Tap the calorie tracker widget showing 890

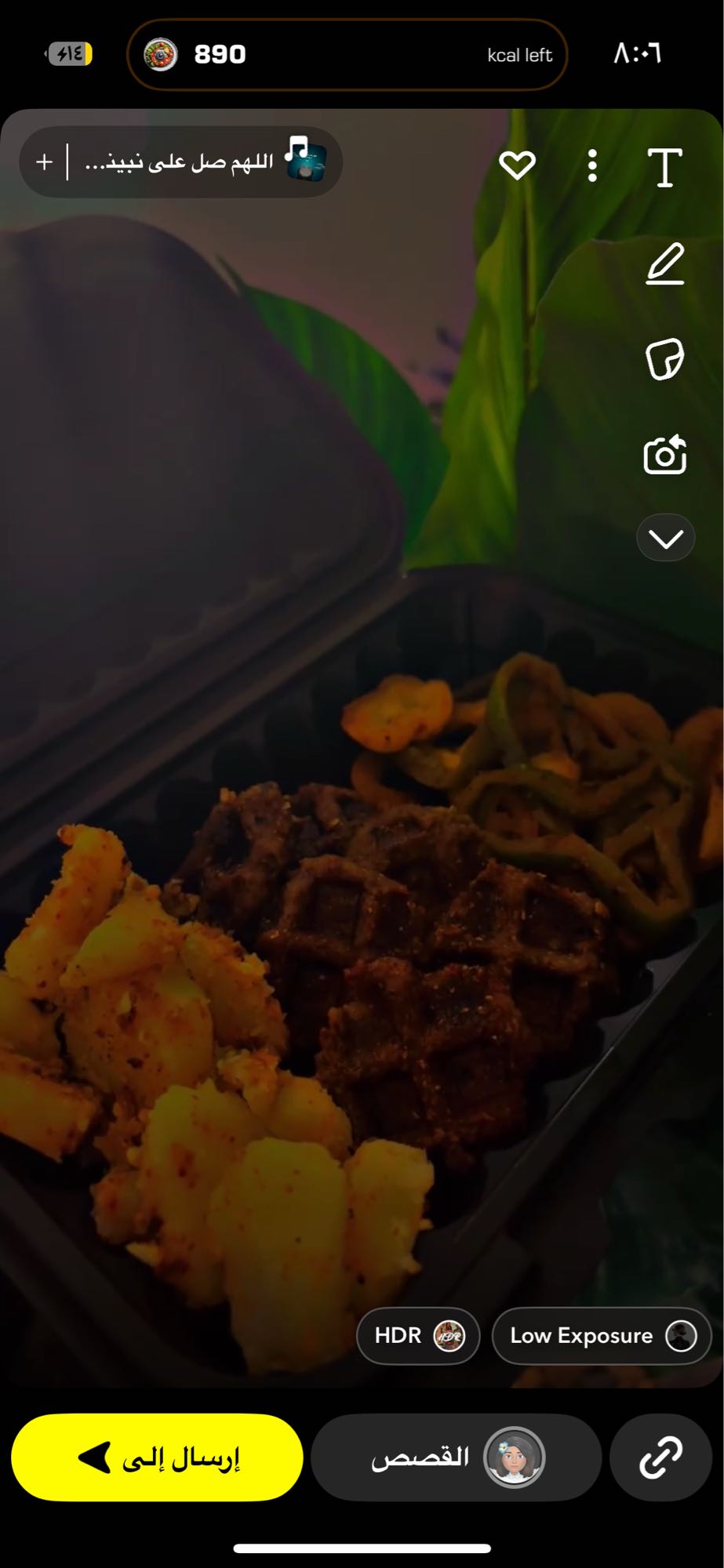click(x=217, y=54)
